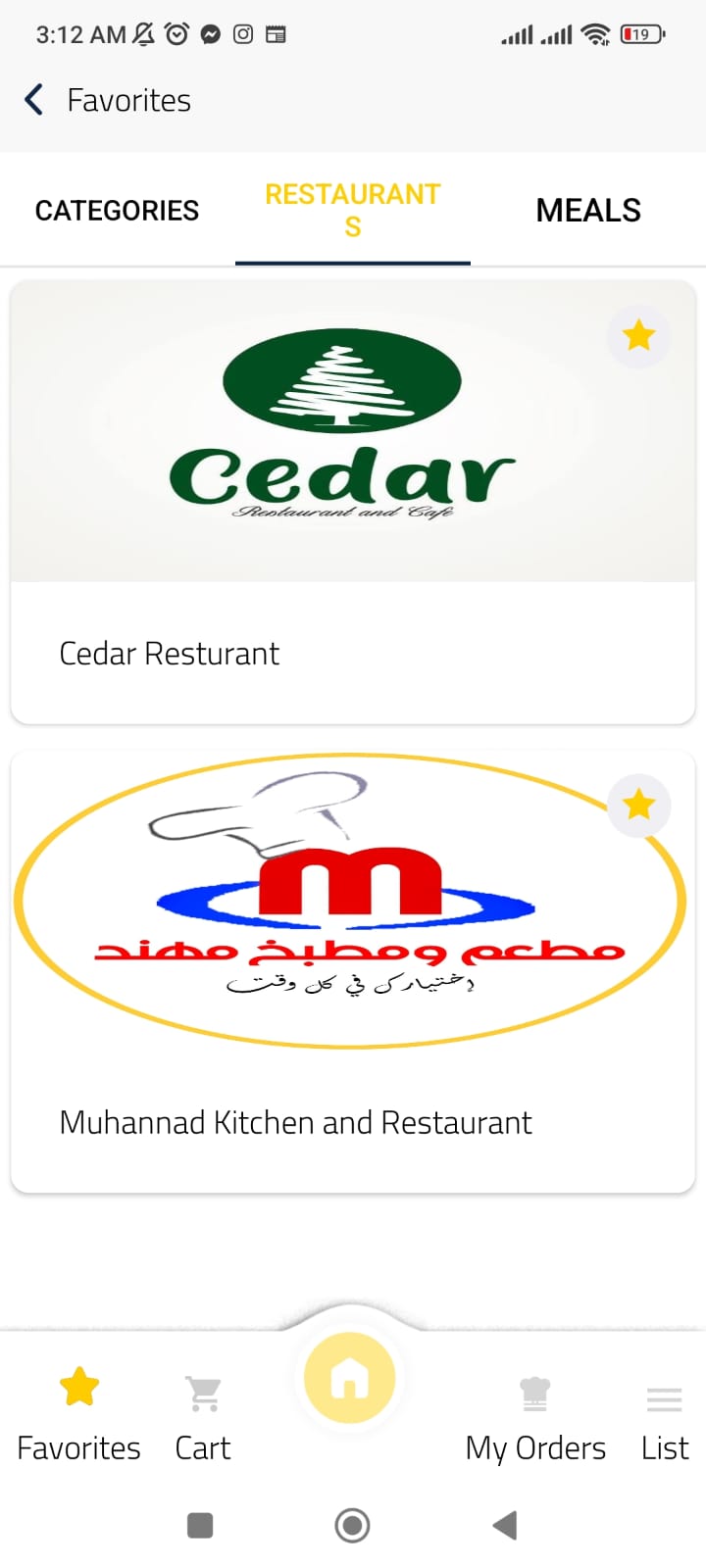Select the Restaurants tab

tap(353, 211)
